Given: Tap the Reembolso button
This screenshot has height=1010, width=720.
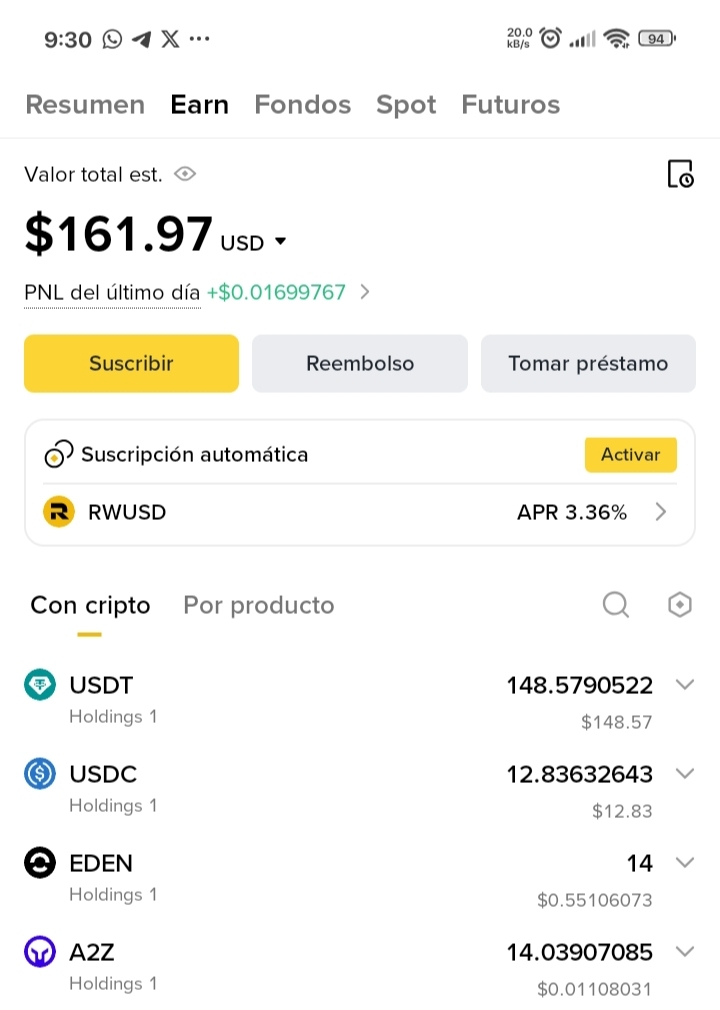Looking at the screenshot, I should click(359, 363).
